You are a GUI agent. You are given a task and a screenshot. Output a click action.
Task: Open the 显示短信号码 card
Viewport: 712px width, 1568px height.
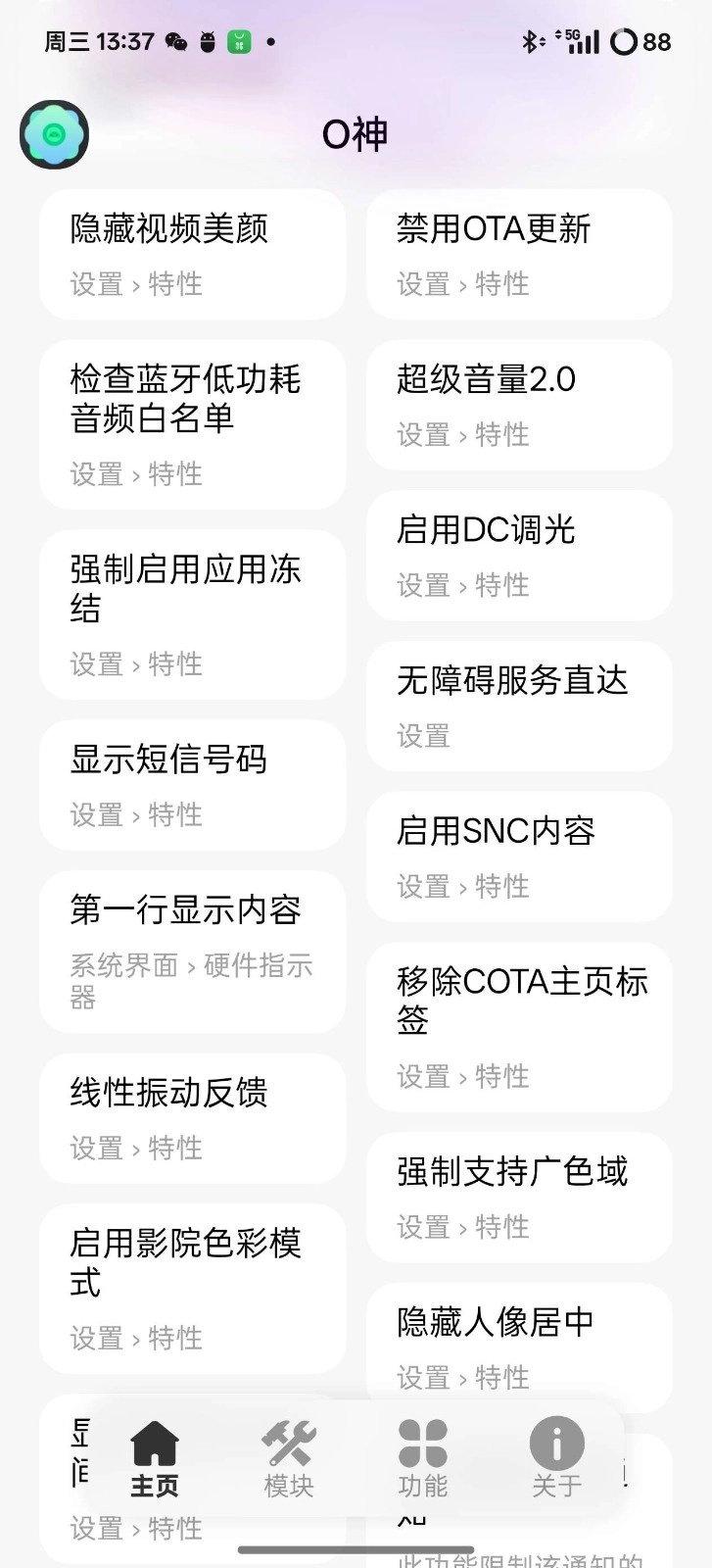192,785
